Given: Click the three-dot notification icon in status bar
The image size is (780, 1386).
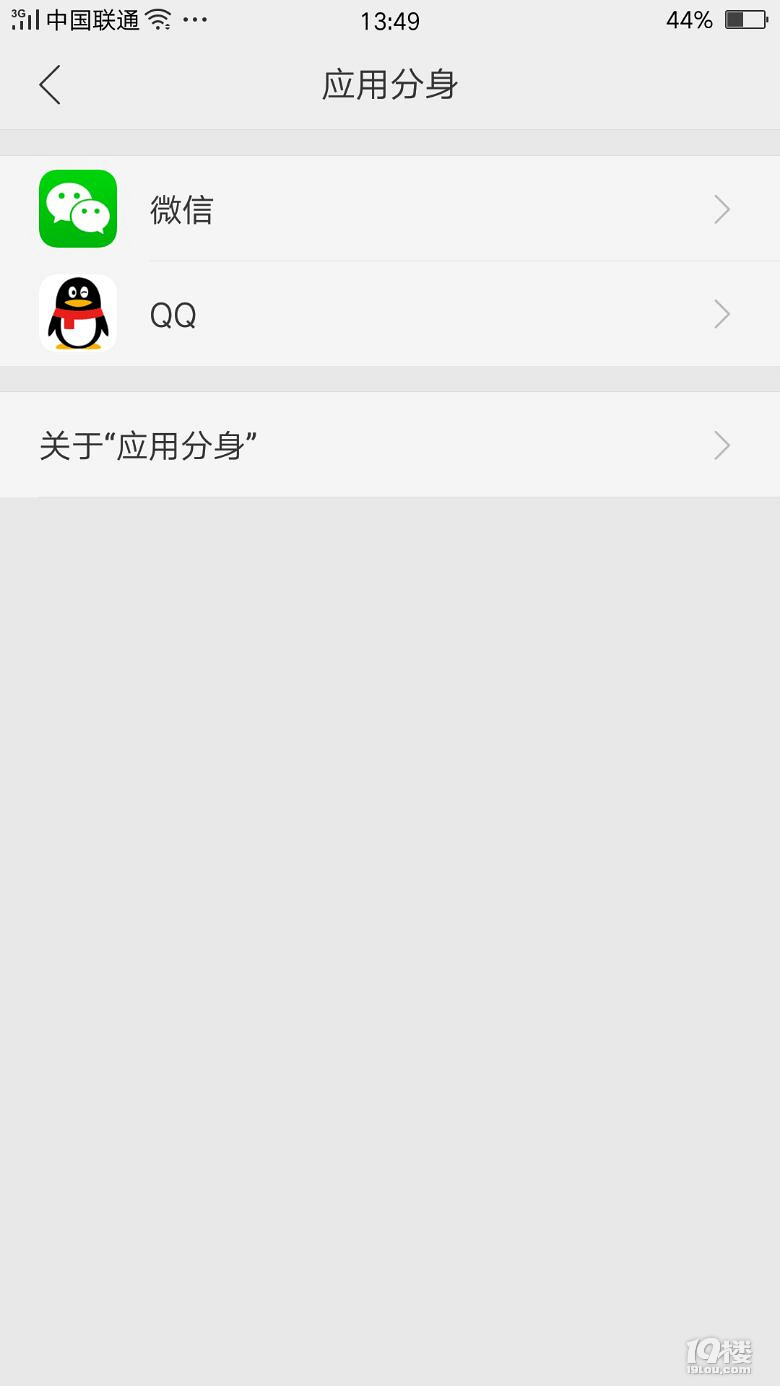Looking at the screenshot, I should 192,20.
